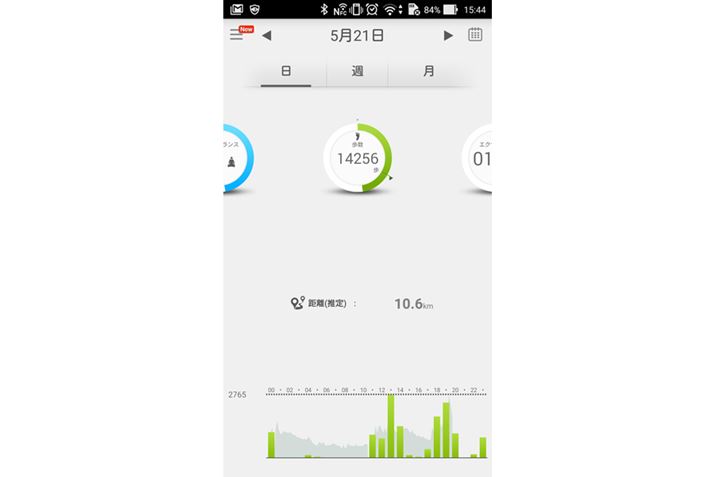Open the hamburger menu with New badge
715x477 pixels.
(237, 35)
